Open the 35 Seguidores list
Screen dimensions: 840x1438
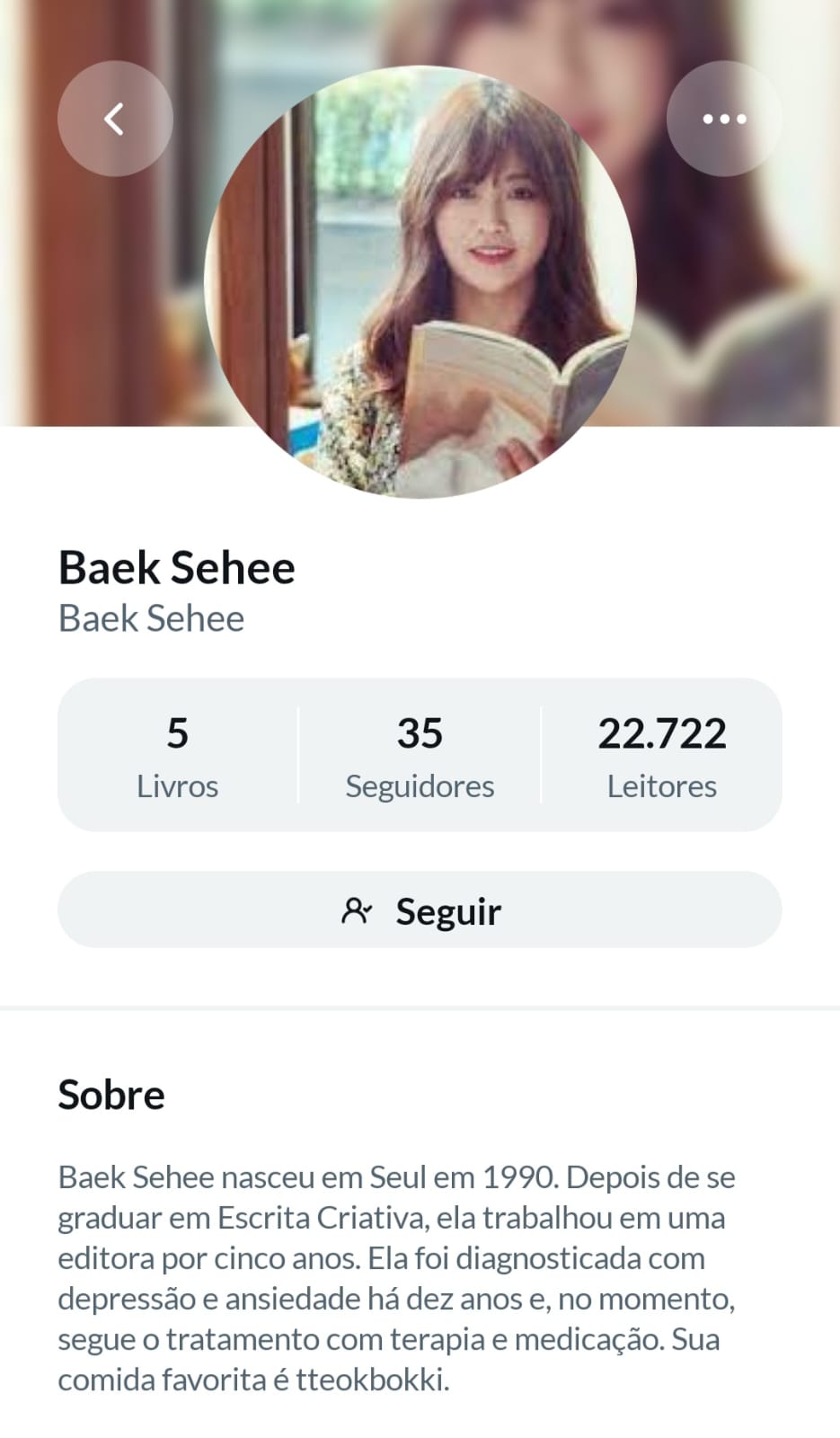(x=420, y=755)
